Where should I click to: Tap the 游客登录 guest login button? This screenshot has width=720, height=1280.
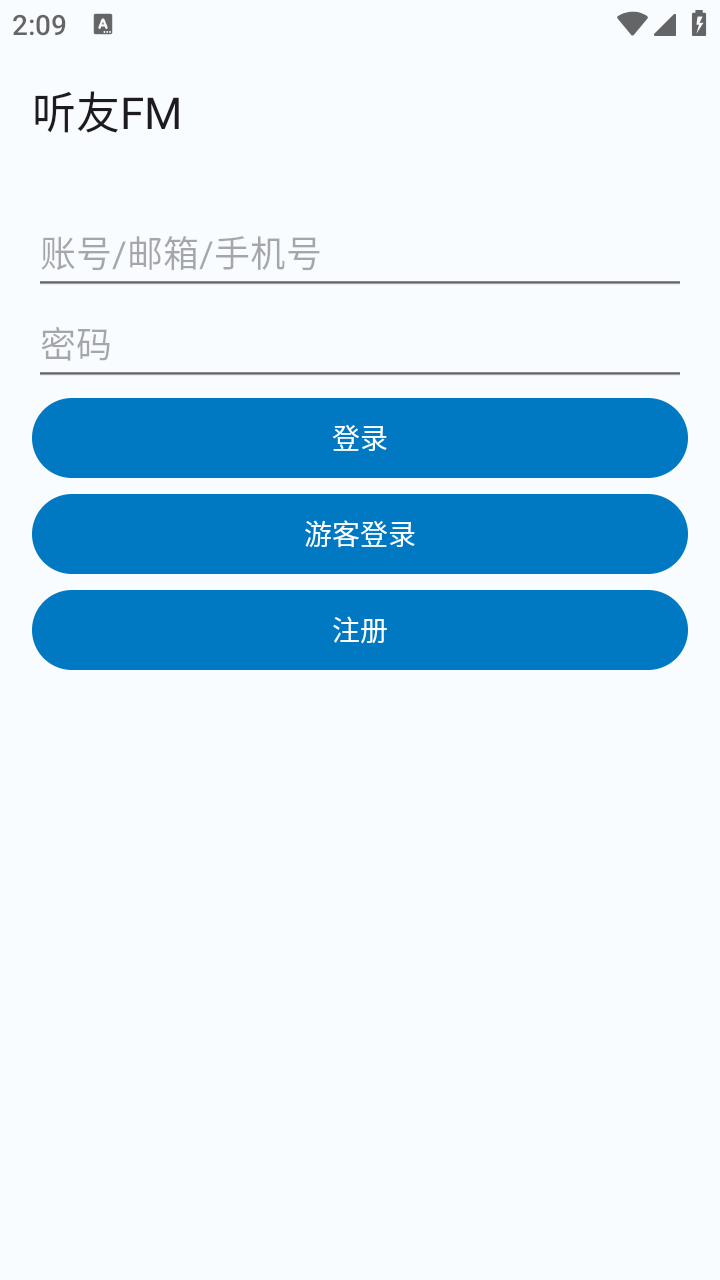tap(360, 534)
